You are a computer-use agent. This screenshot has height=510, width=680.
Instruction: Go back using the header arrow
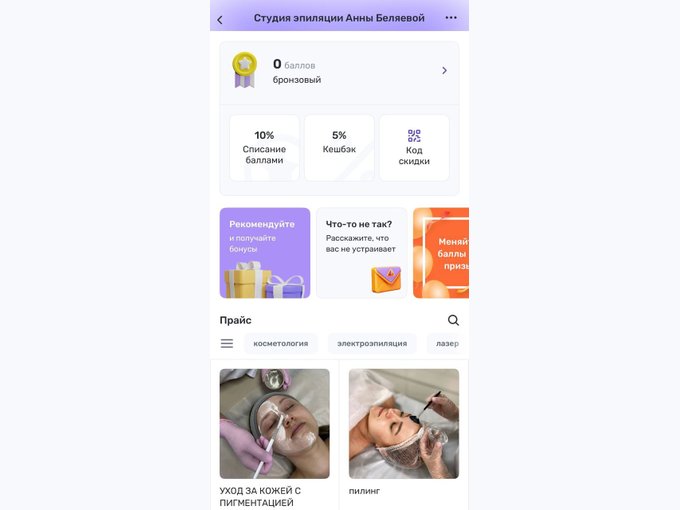tap(220, 19)
